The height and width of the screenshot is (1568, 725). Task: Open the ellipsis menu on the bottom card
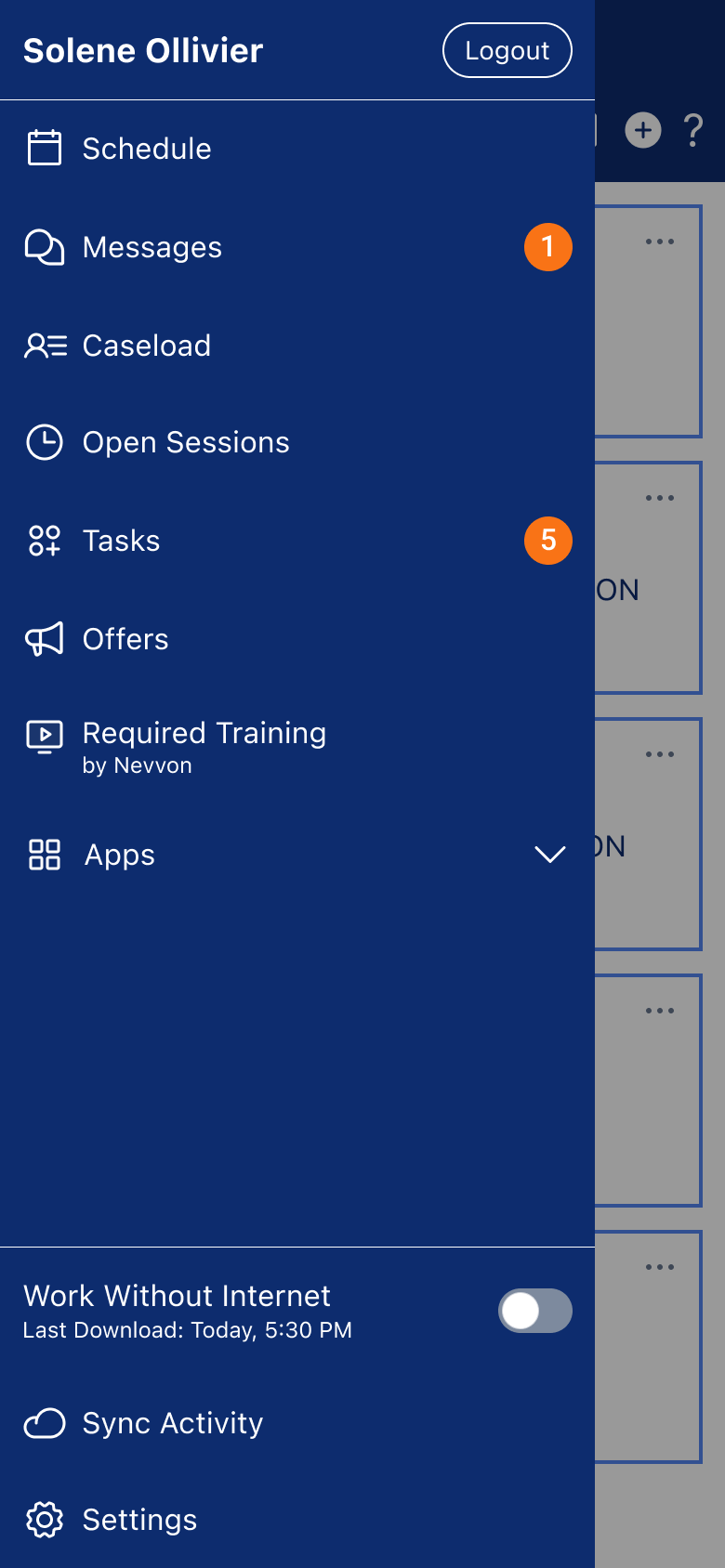(660, 1266)
